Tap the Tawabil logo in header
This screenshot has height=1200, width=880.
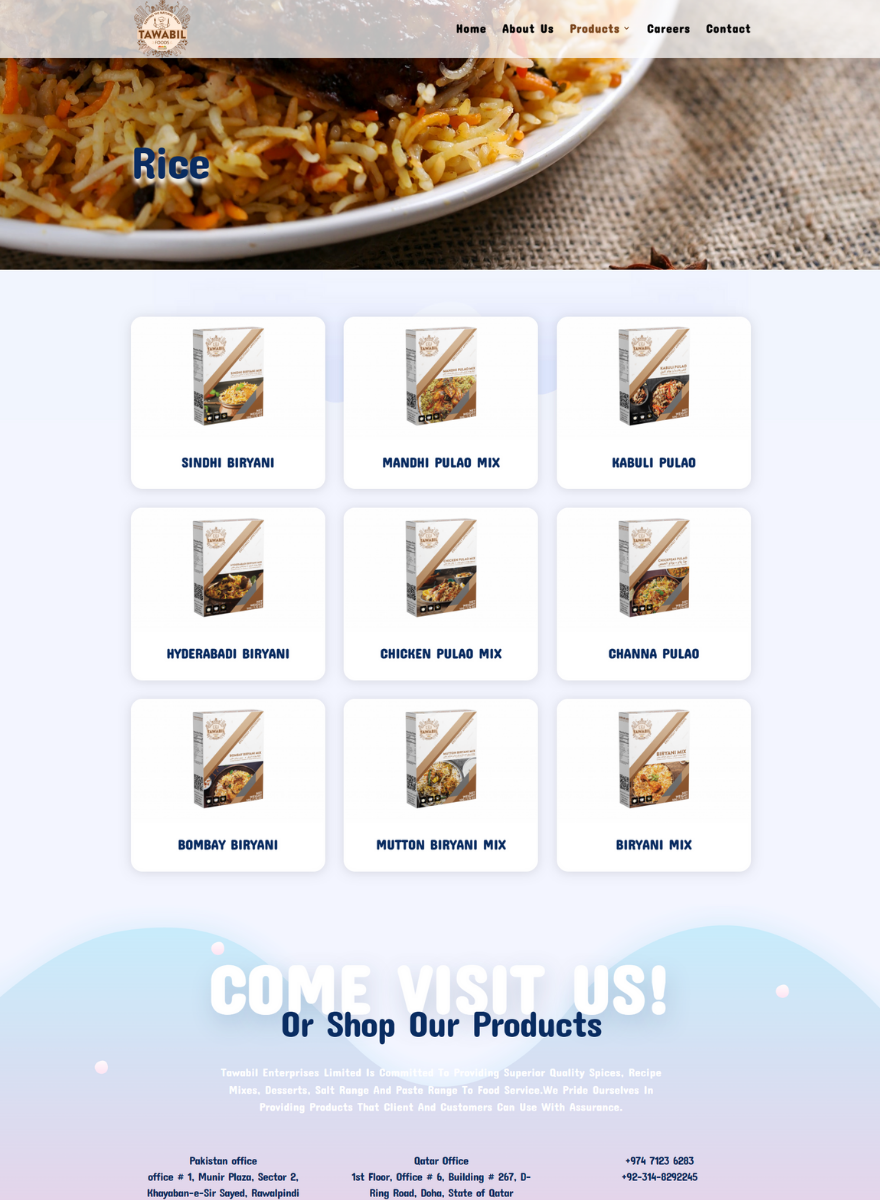click(162, 28)
